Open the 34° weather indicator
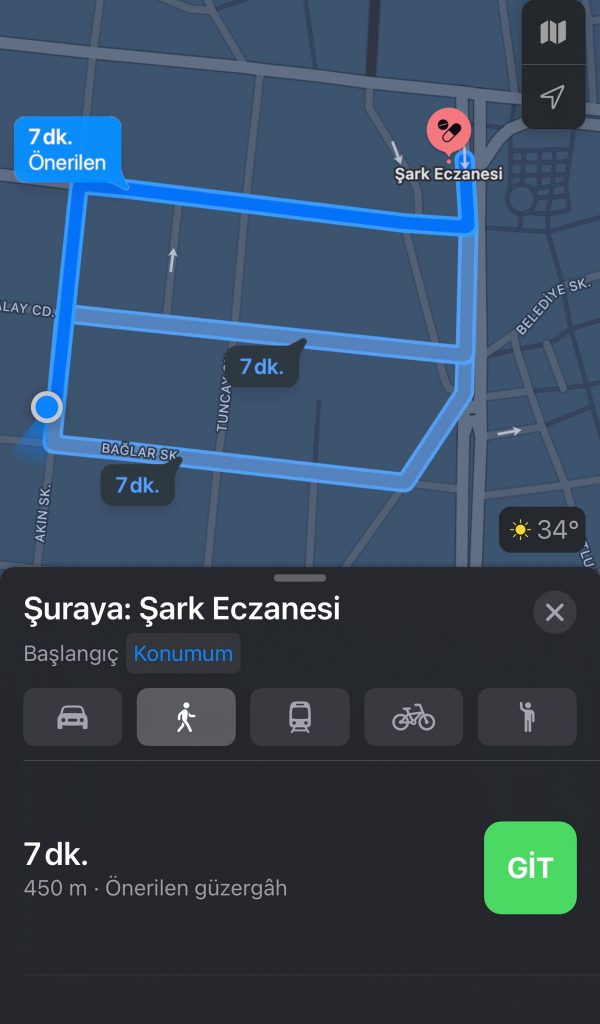This screenshot has width=600, height=1024. [543, 530]
